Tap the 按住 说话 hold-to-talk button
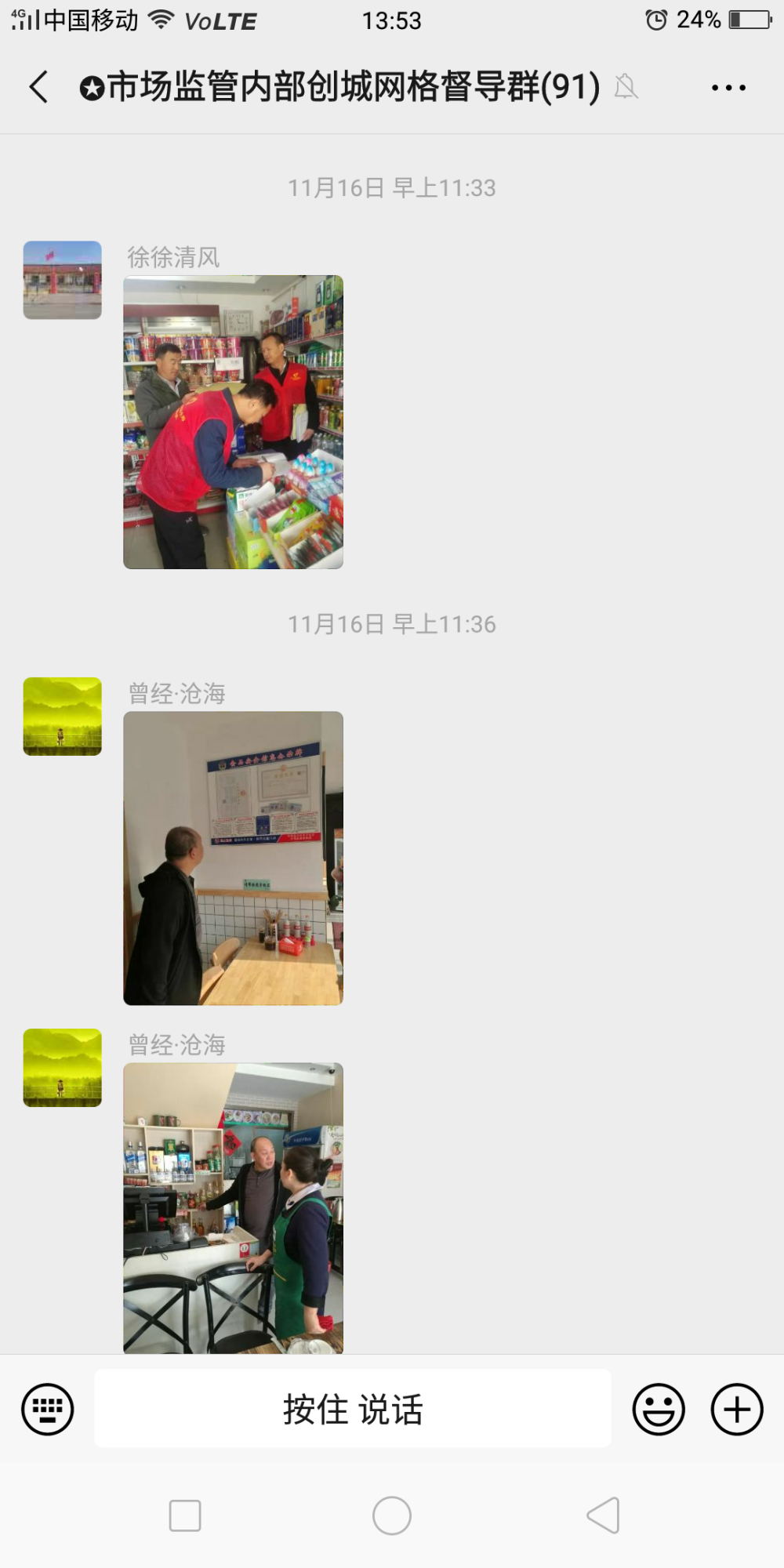Image resolution: width=784 pixels, height=1568 pixels. coord(353,1408)
